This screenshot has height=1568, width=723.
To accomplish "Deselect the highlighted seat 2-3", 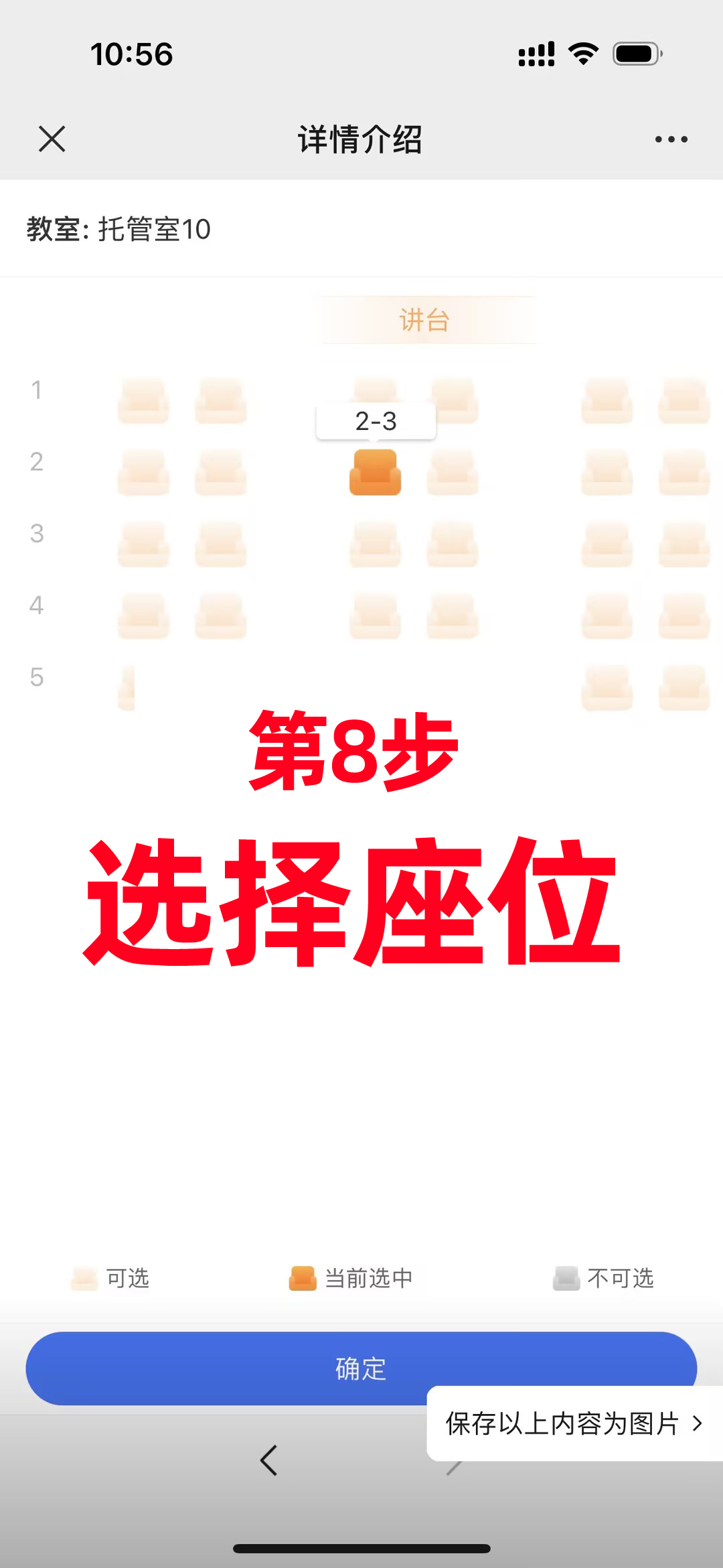I will 375,472.
